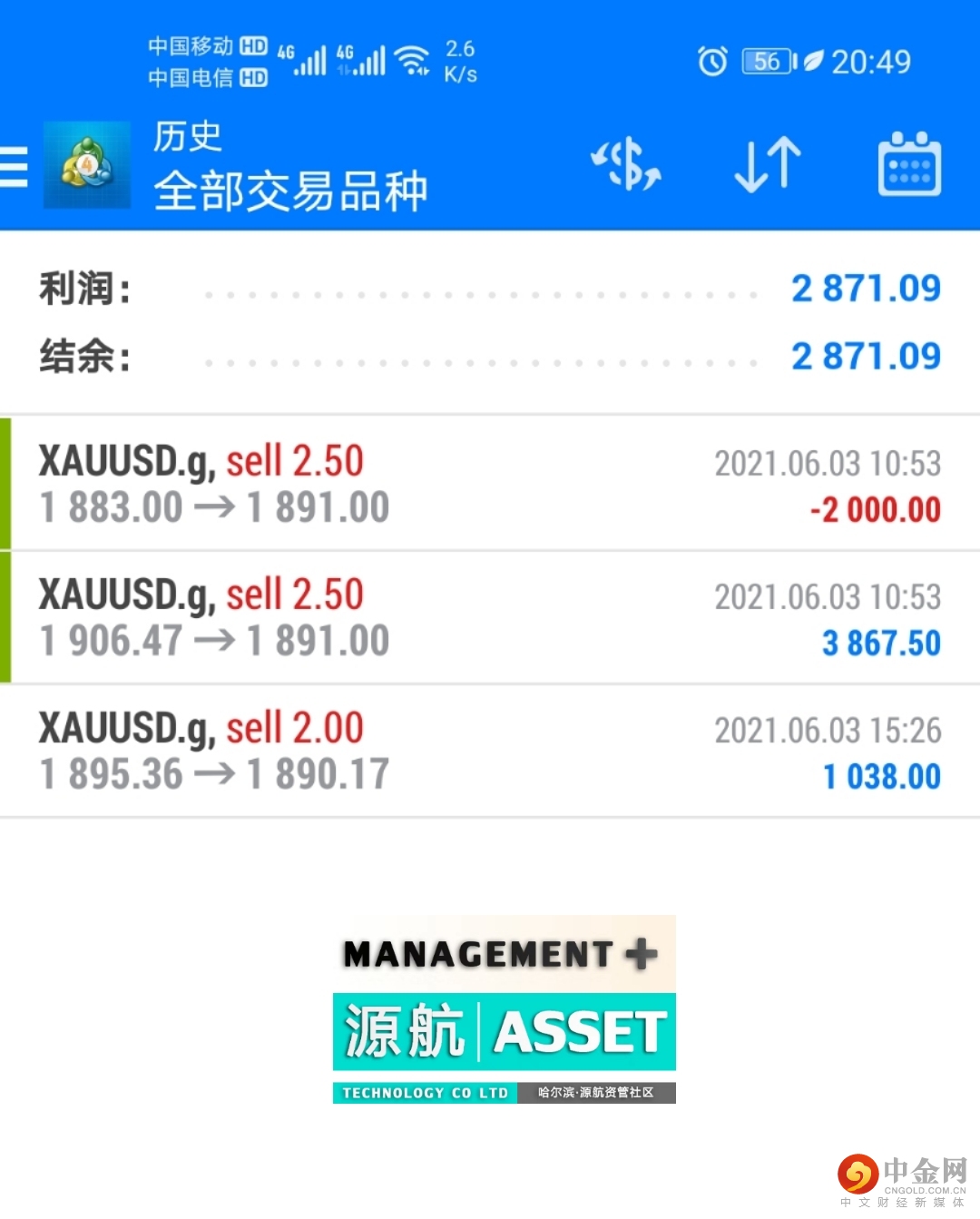The image size is (980, 1219).
Task: Open the calendar date range picker
Action: point(909,165)
